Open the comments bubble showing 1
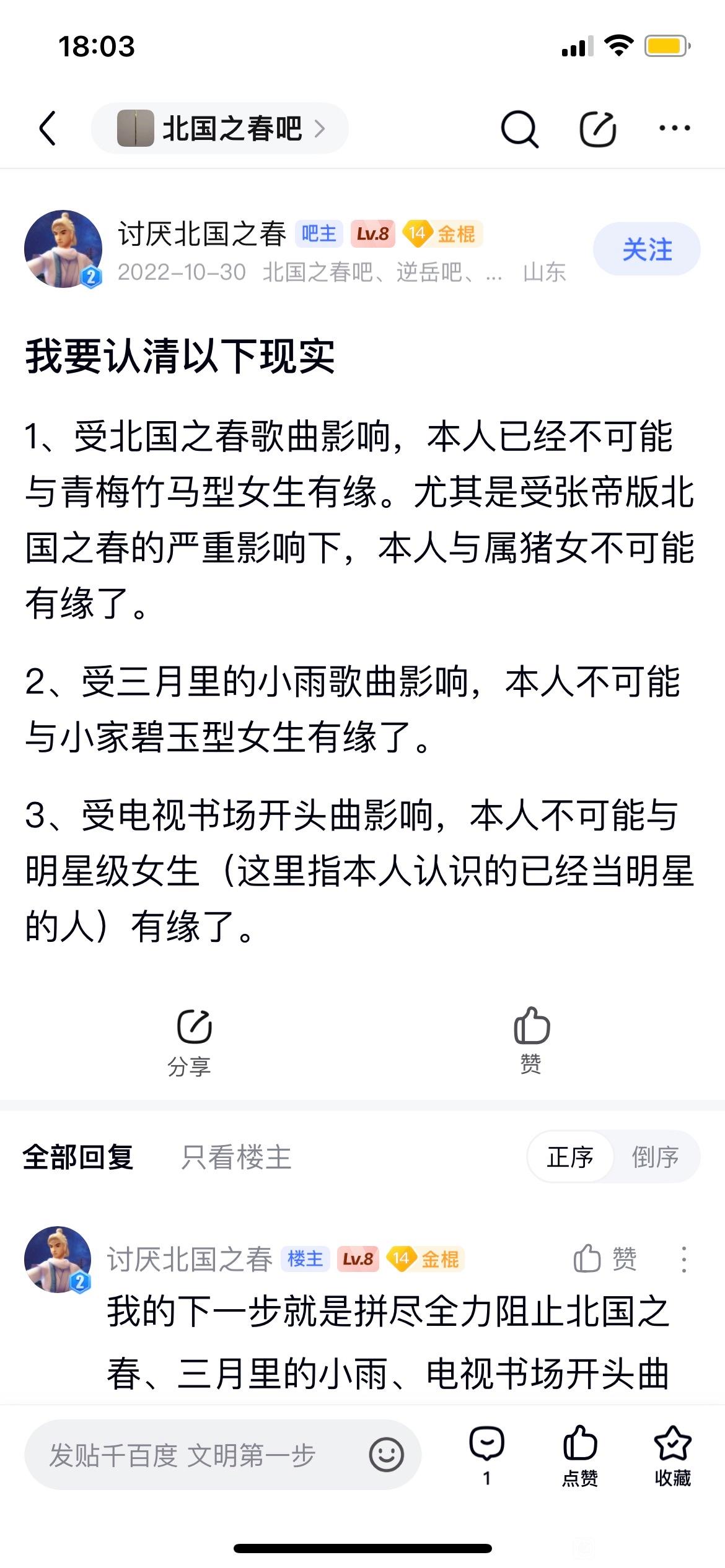 click(x=486, y=1454)
